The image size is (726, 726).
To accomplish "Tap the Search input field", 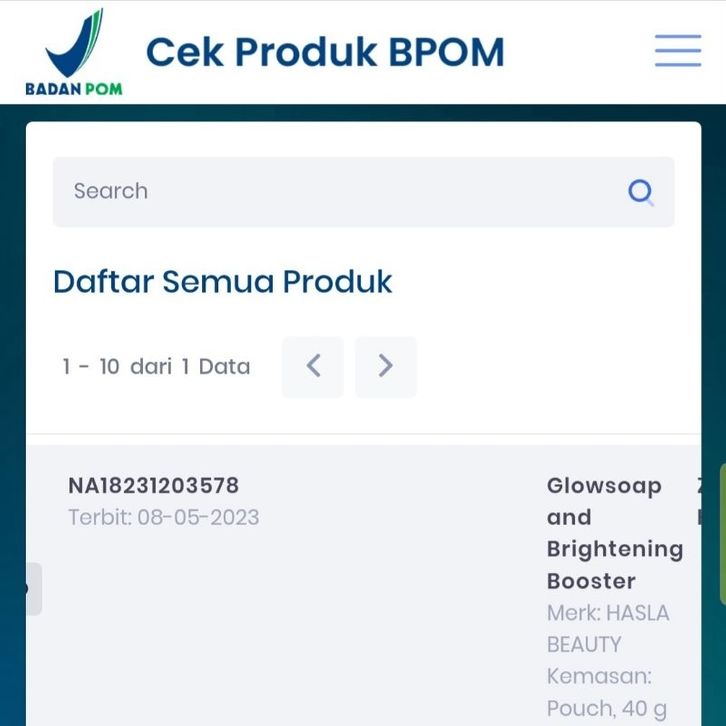I will (330, 191).
